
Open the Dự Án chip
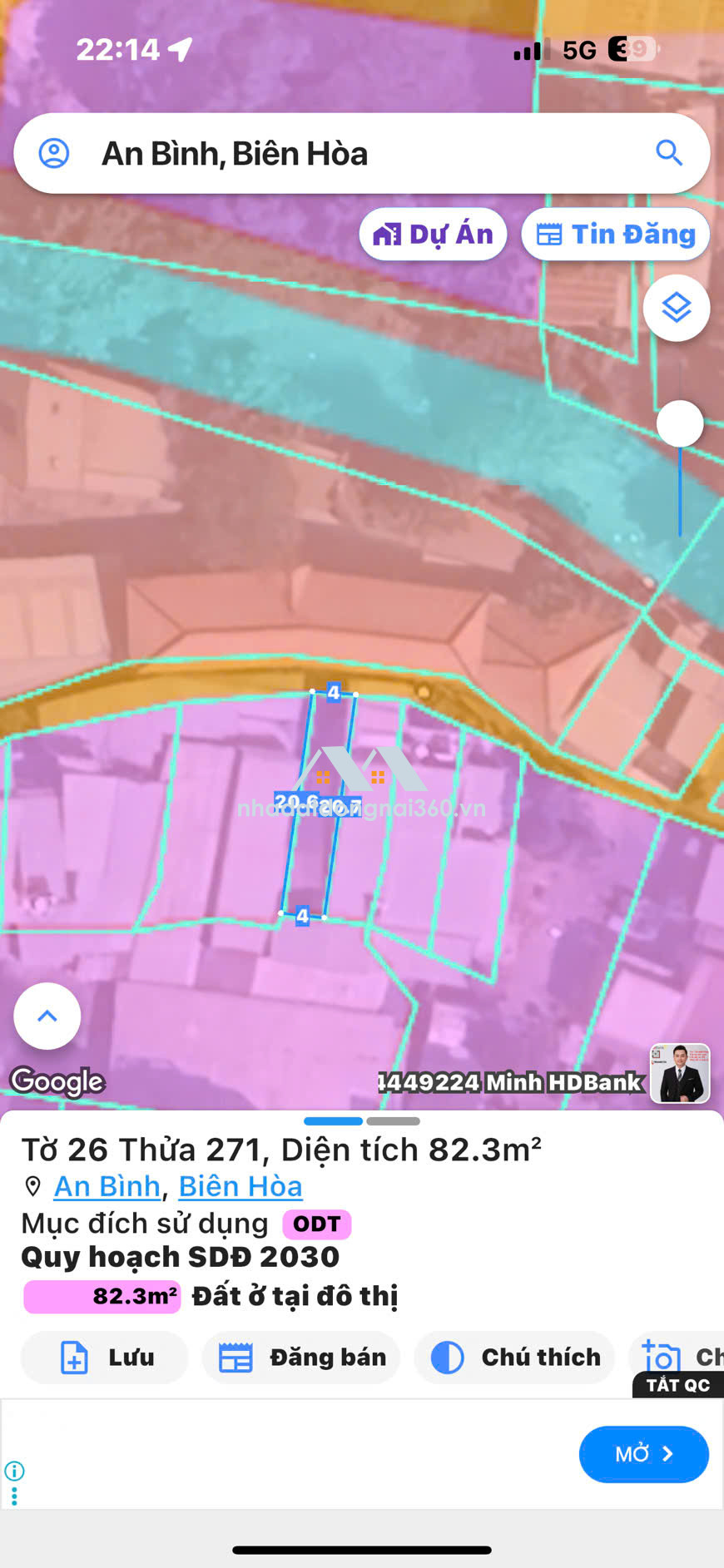point(433,235)
